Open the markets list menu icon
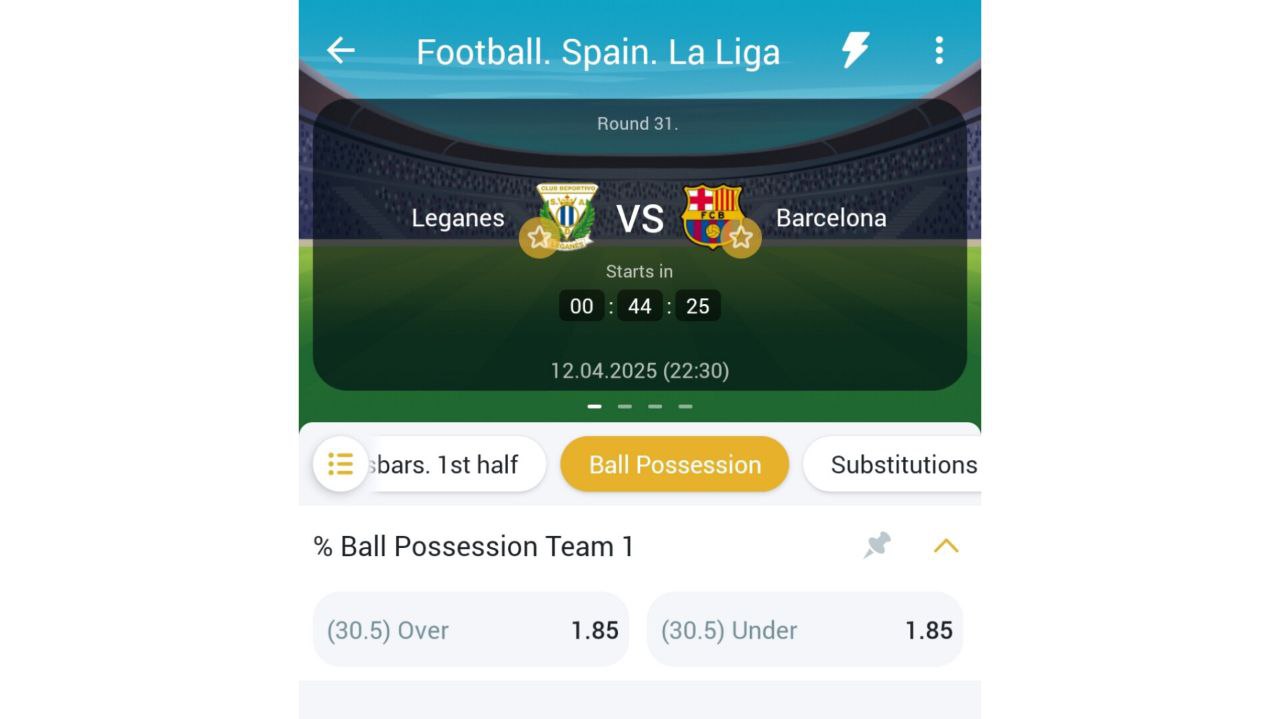Viewport: 1280px width, 719px height. point(340,464)
